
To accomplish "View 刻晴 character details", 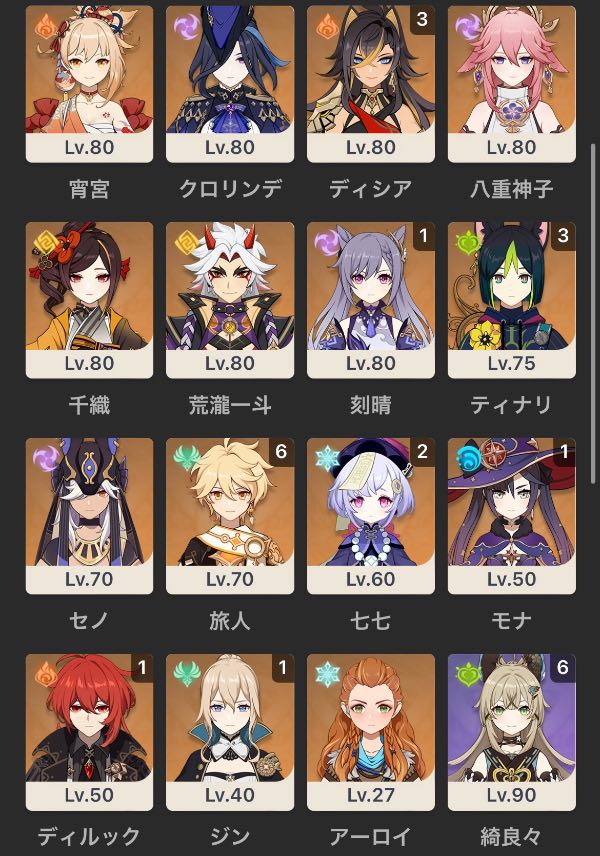I will pos(371,299).
